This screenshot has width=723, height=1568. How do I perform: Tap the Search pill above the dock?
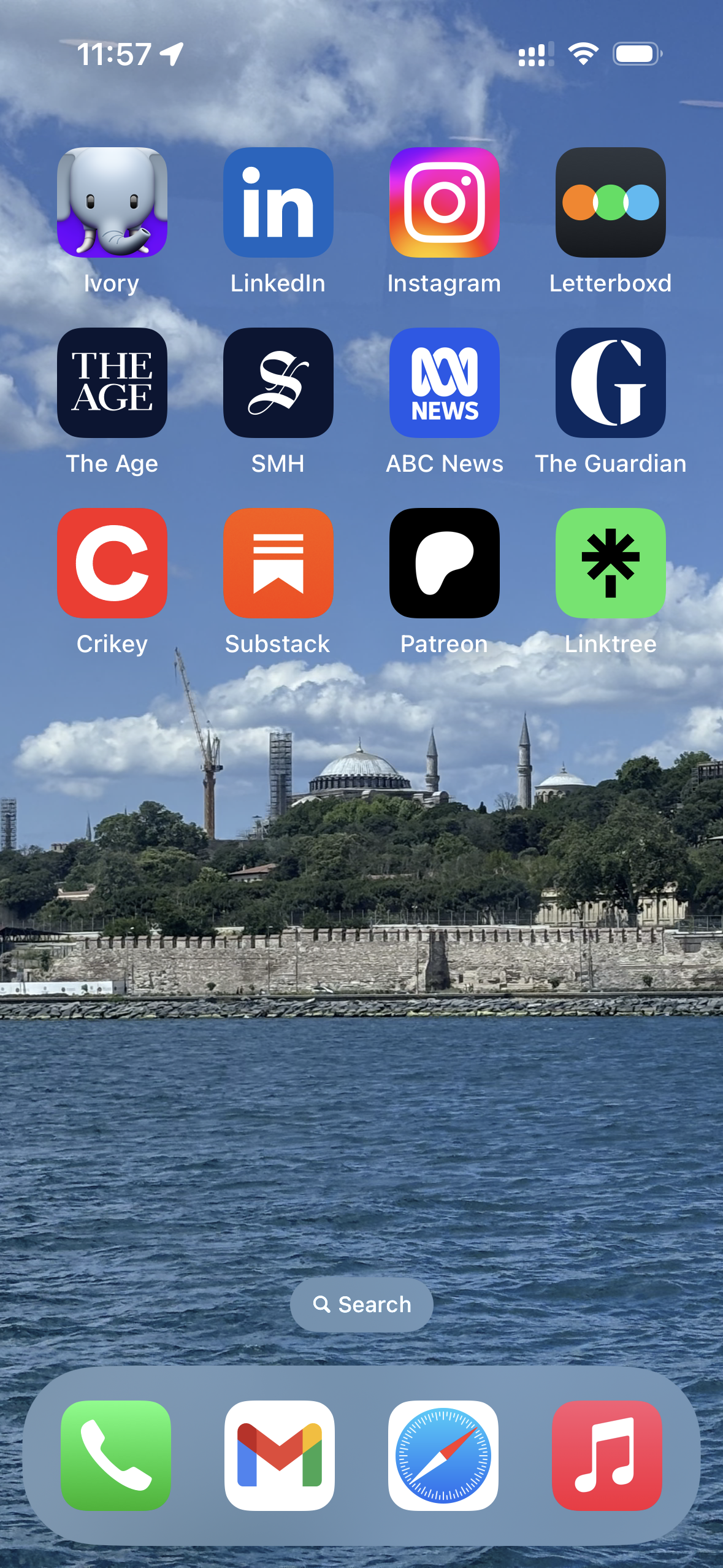coord(362,1305)
